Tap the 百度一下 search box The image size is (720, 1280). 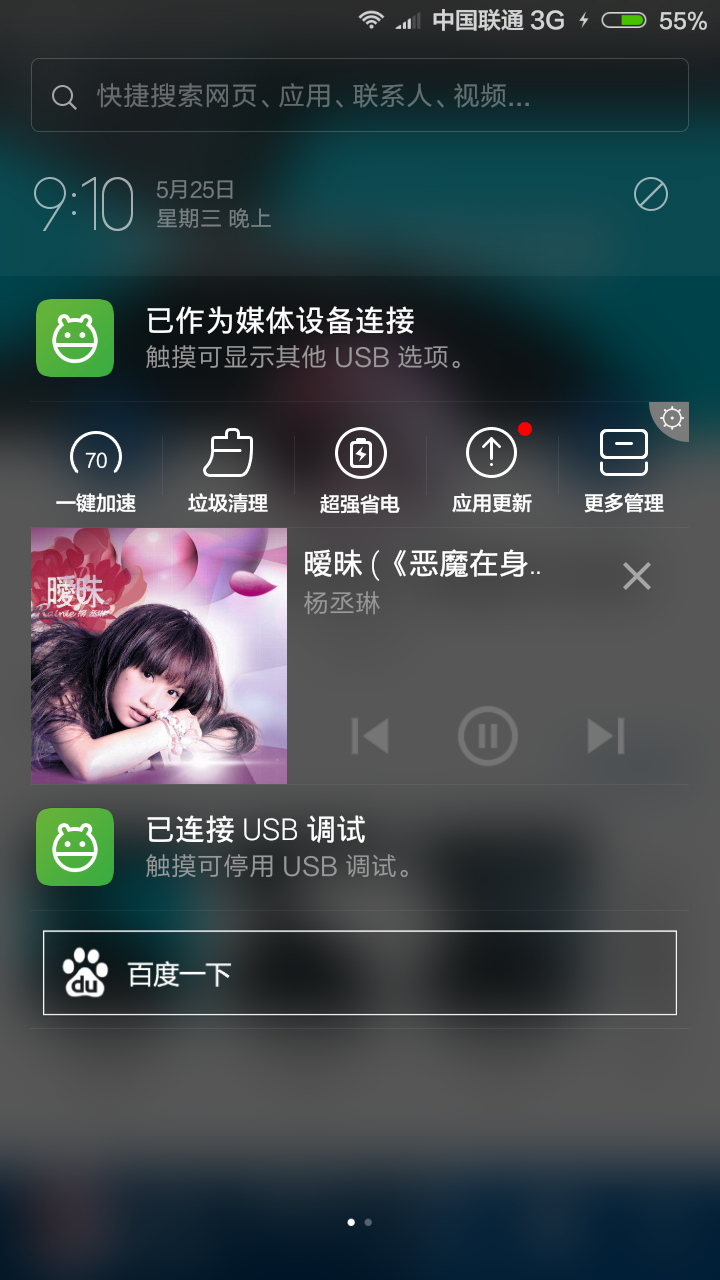coord(360,973)
